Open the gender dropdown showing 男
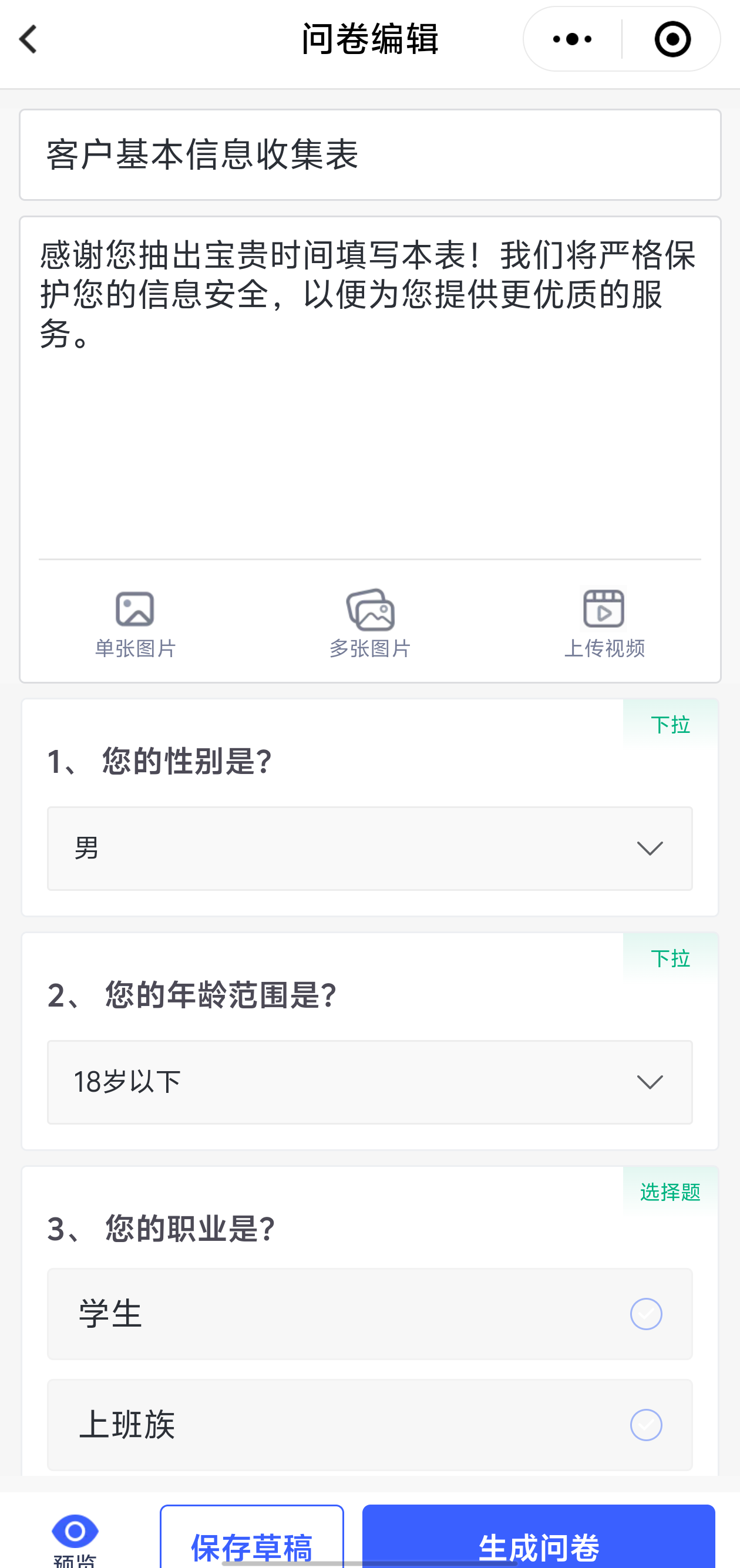 (x=370, y=848)
